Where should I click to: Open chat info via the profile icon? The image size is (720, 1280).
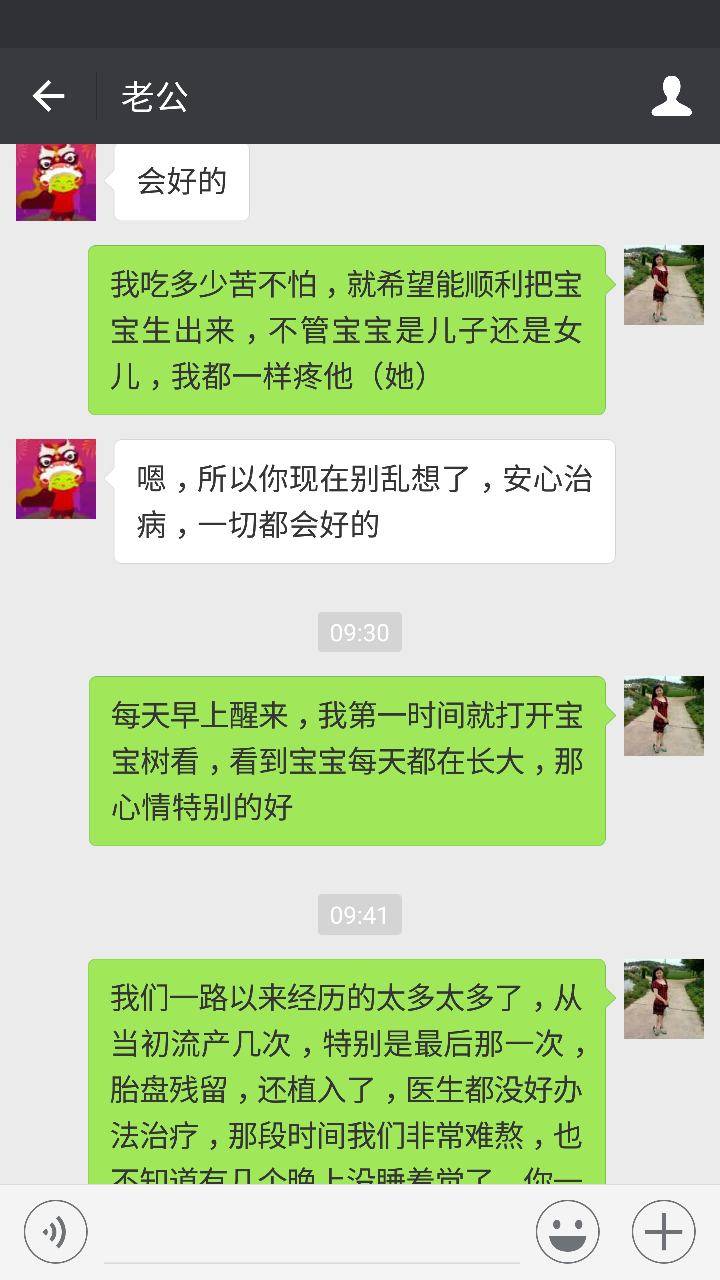671,96
